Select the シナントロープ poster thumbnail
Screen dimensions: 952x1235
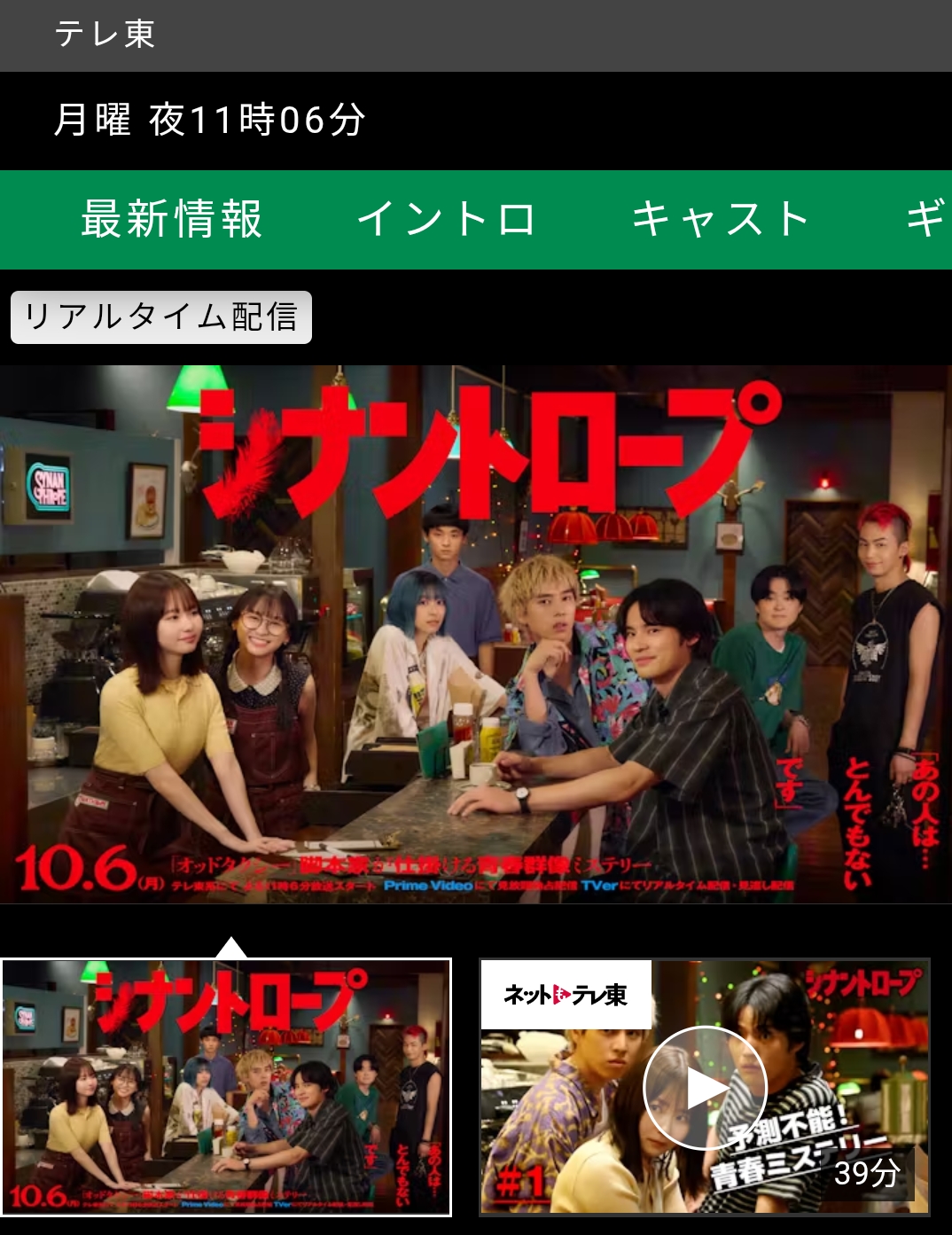pos(226,1087)
